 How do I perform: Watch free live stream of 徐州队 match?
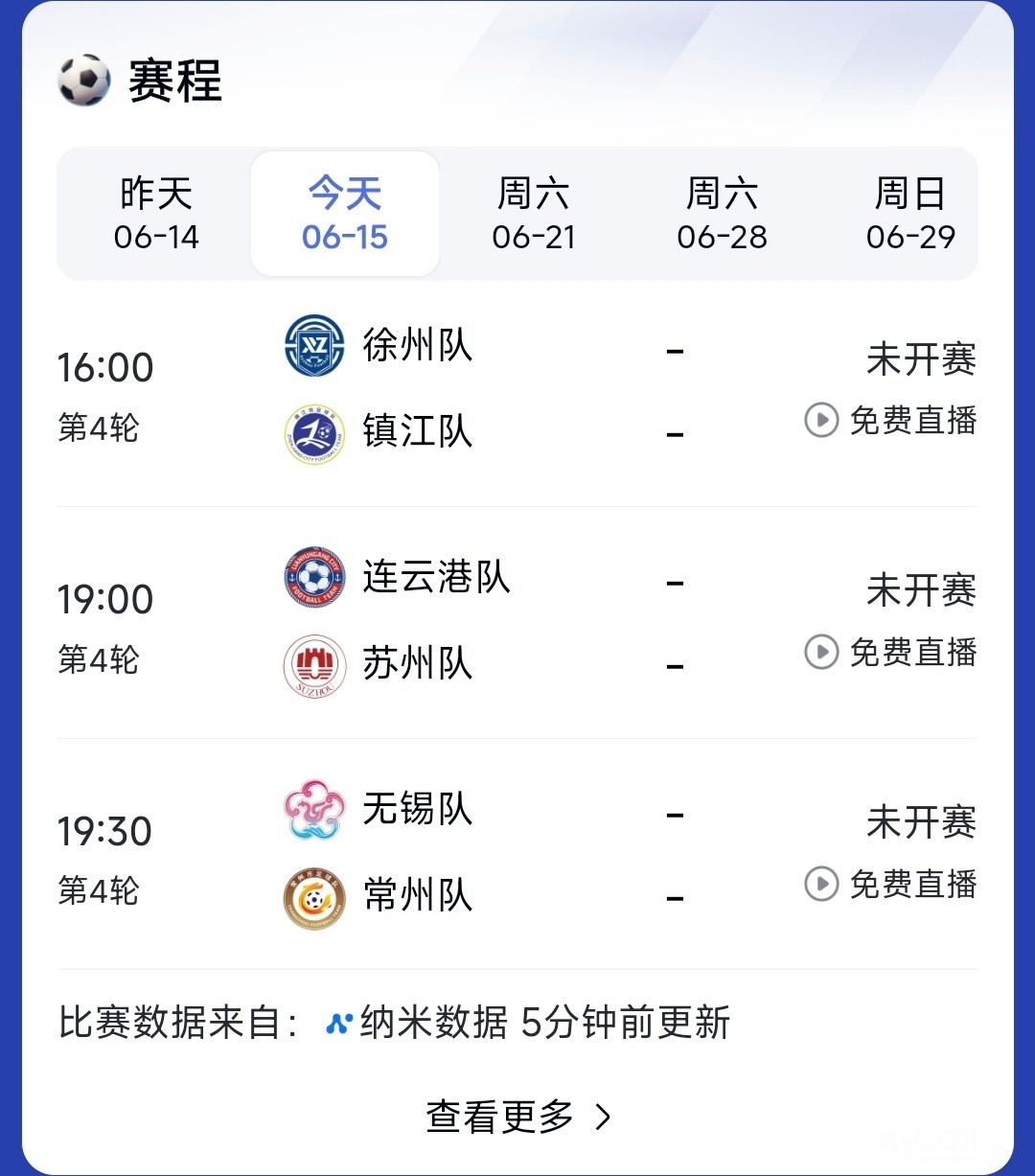[891, 421]
